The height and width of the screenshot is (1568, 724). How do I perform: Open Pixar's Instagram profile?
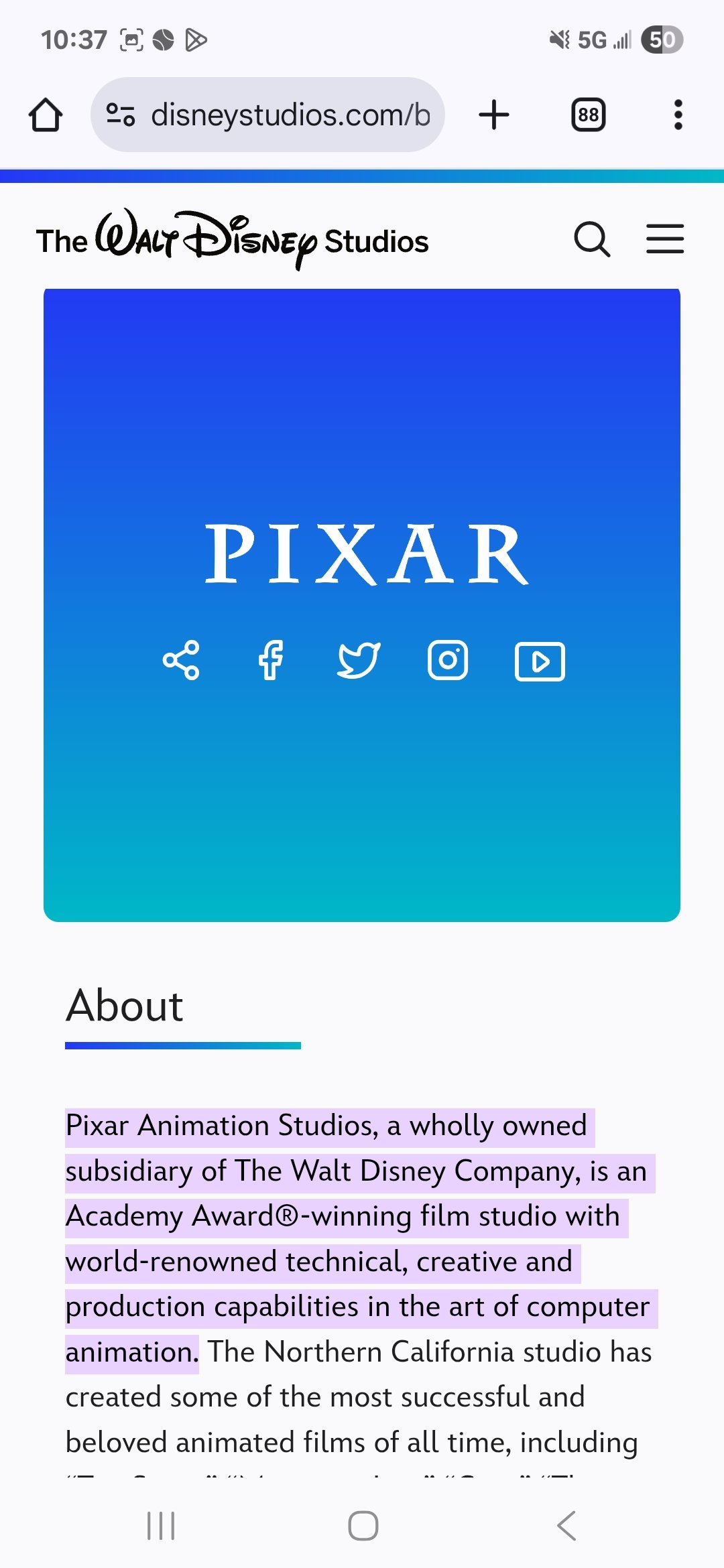(x=448, y=661)
